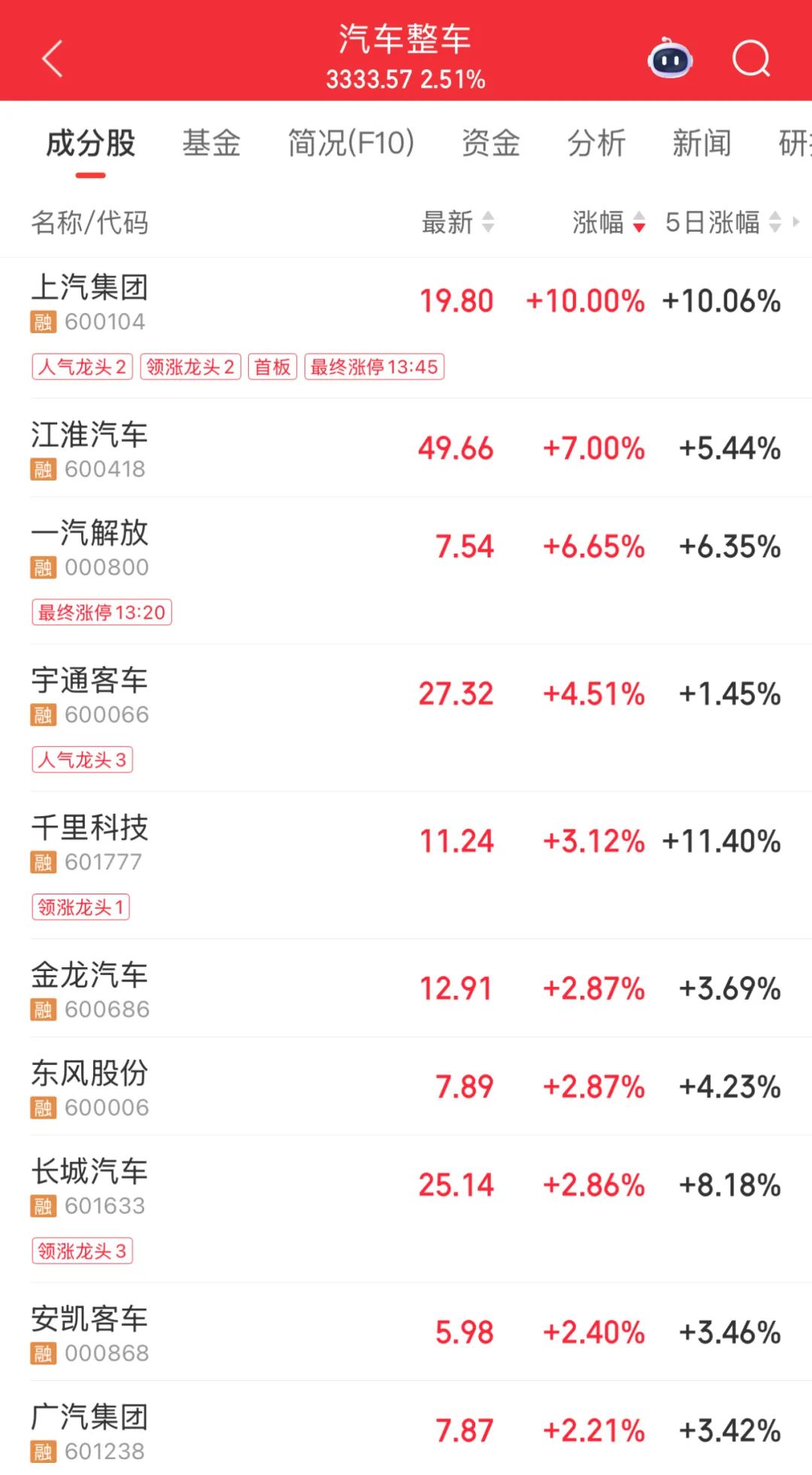812x1475 pixels.
Task: Open the 资金 tab
Action: pyautogui.click(x=491, y=143)
